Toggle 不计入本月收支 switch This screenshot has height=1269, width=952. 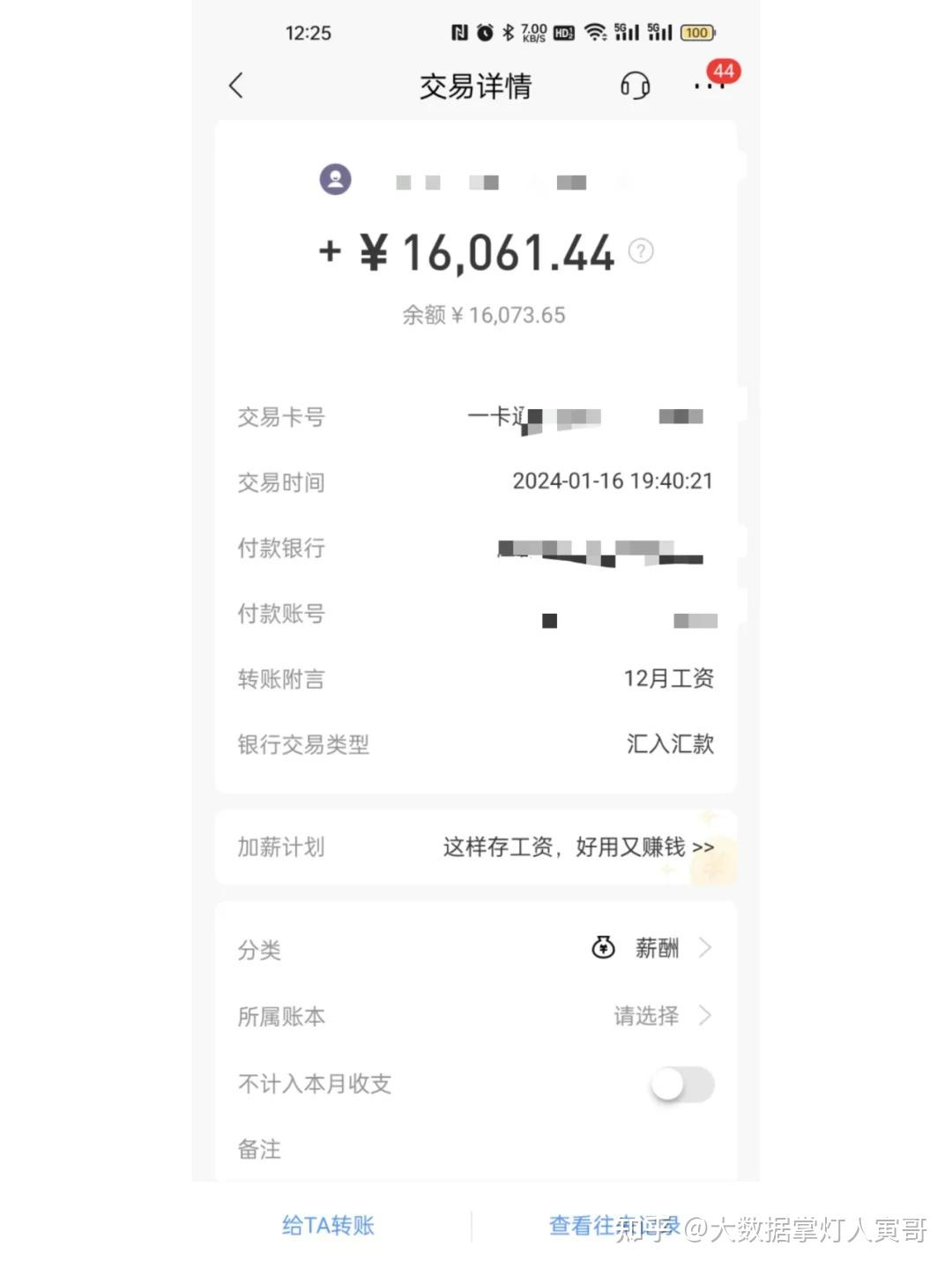pos(682,1085)
